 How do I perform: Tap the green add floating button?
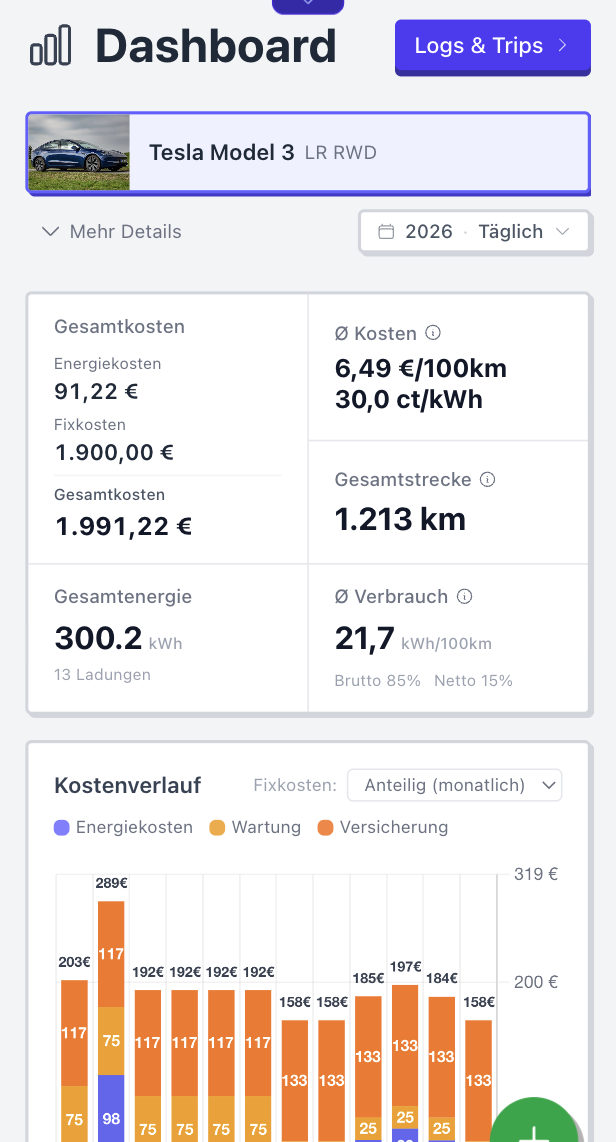coord(535,1122)
